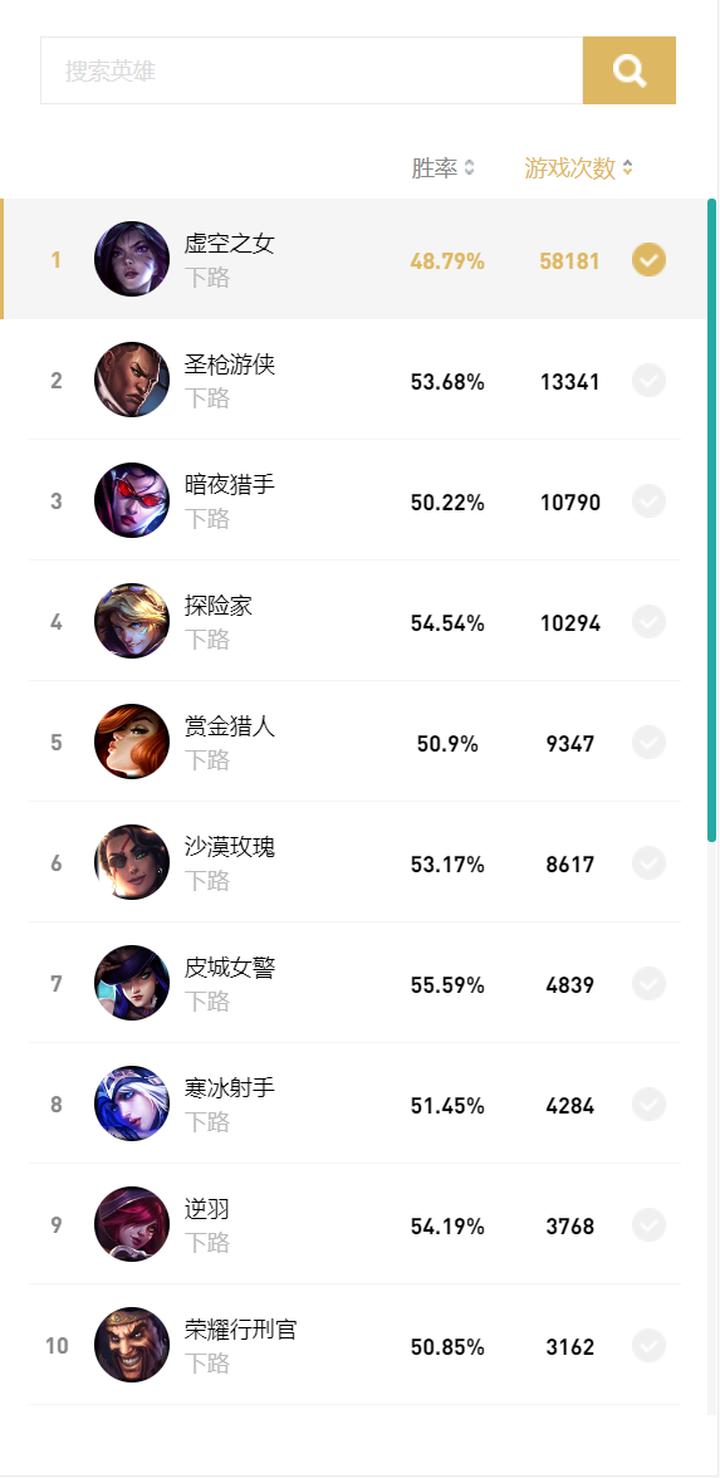Click 虚空之女's 48.79% win rate value
The width and height of the screenshot is (720, 1478).
(446, 259)
